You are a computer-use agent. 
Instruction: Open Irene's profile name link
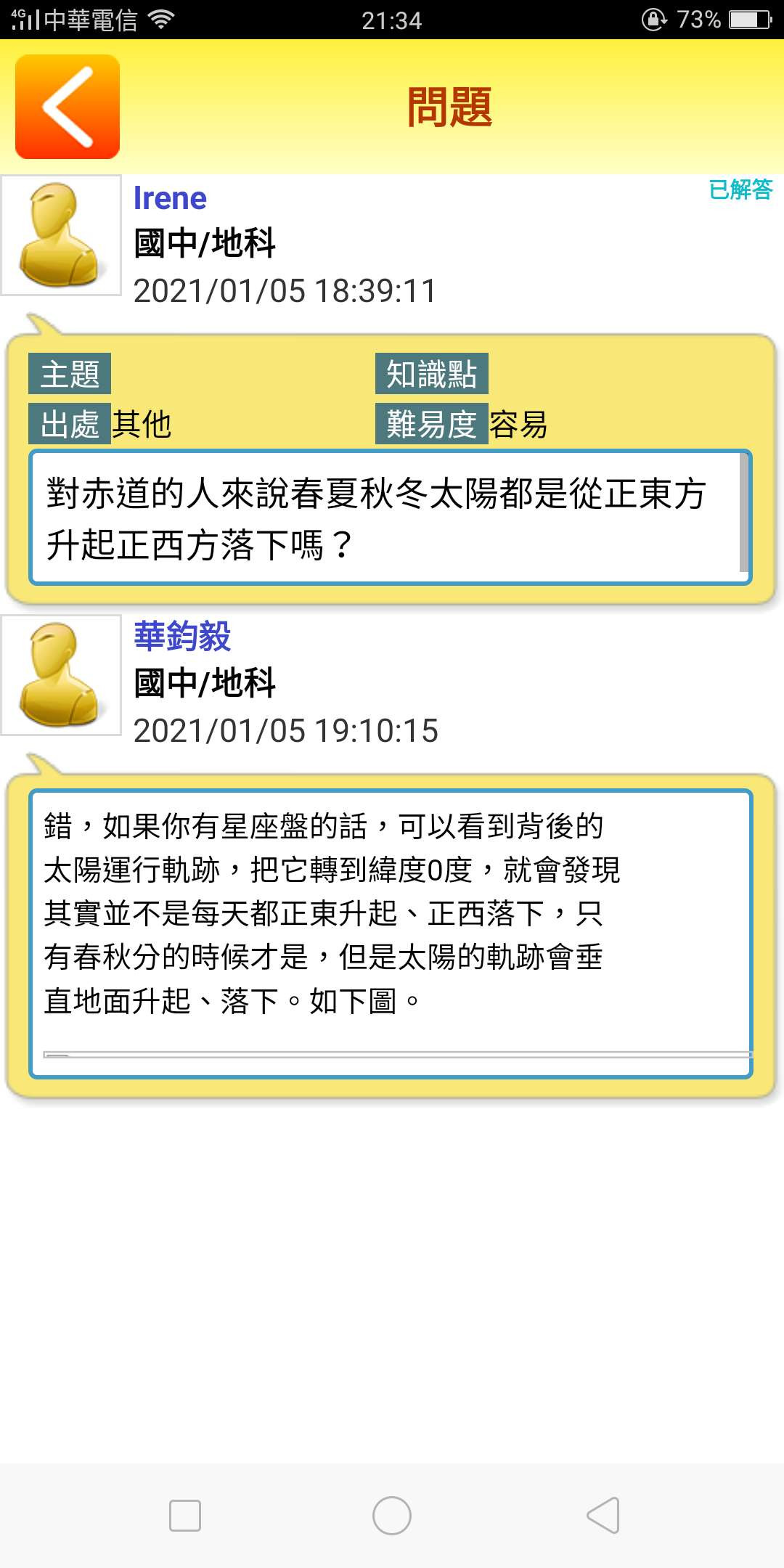click(170, 198)
